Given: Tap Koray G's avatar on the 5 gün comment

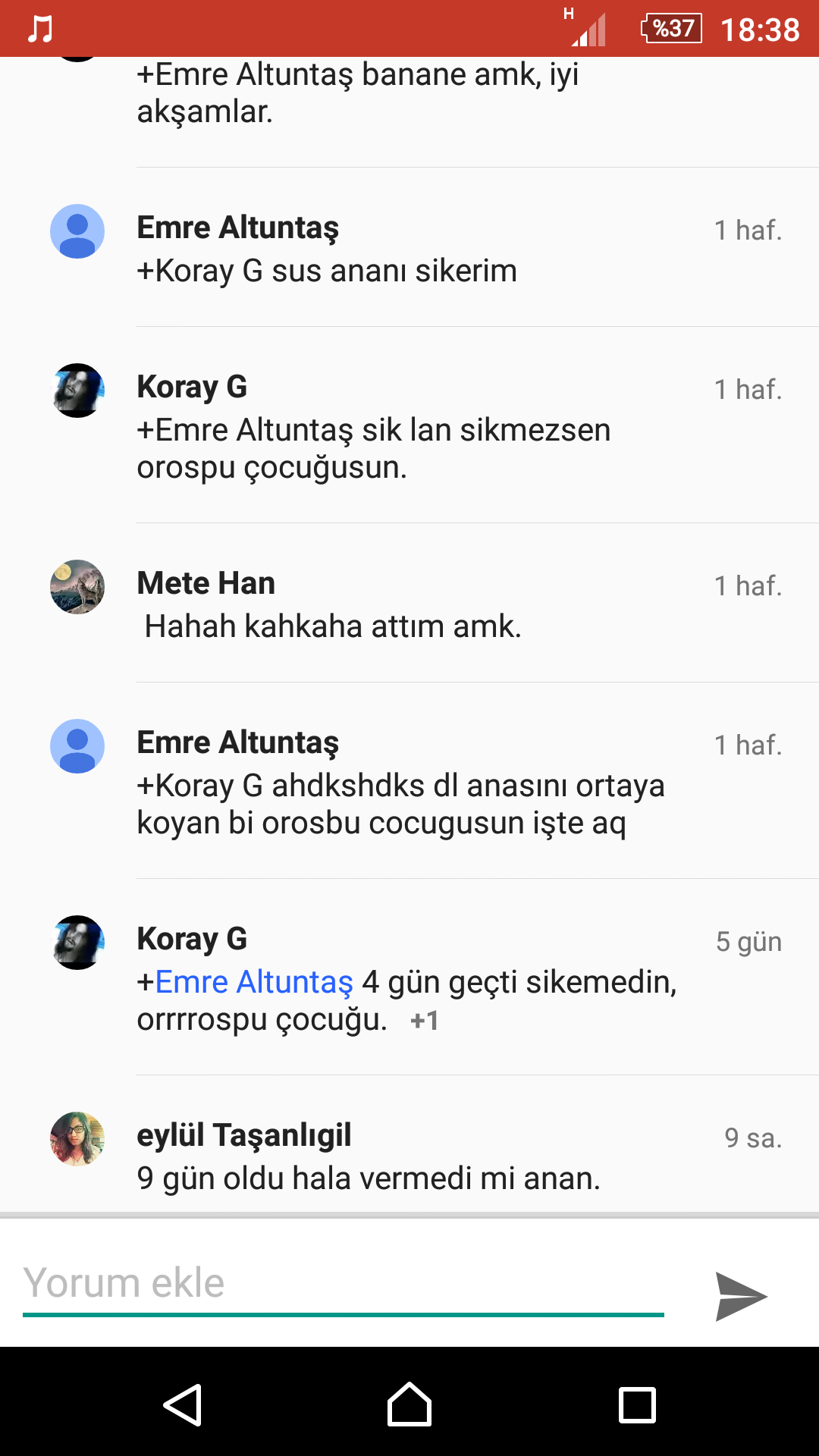Looking at the screenshot, I should pyautogui.click(x=77, y=943).
